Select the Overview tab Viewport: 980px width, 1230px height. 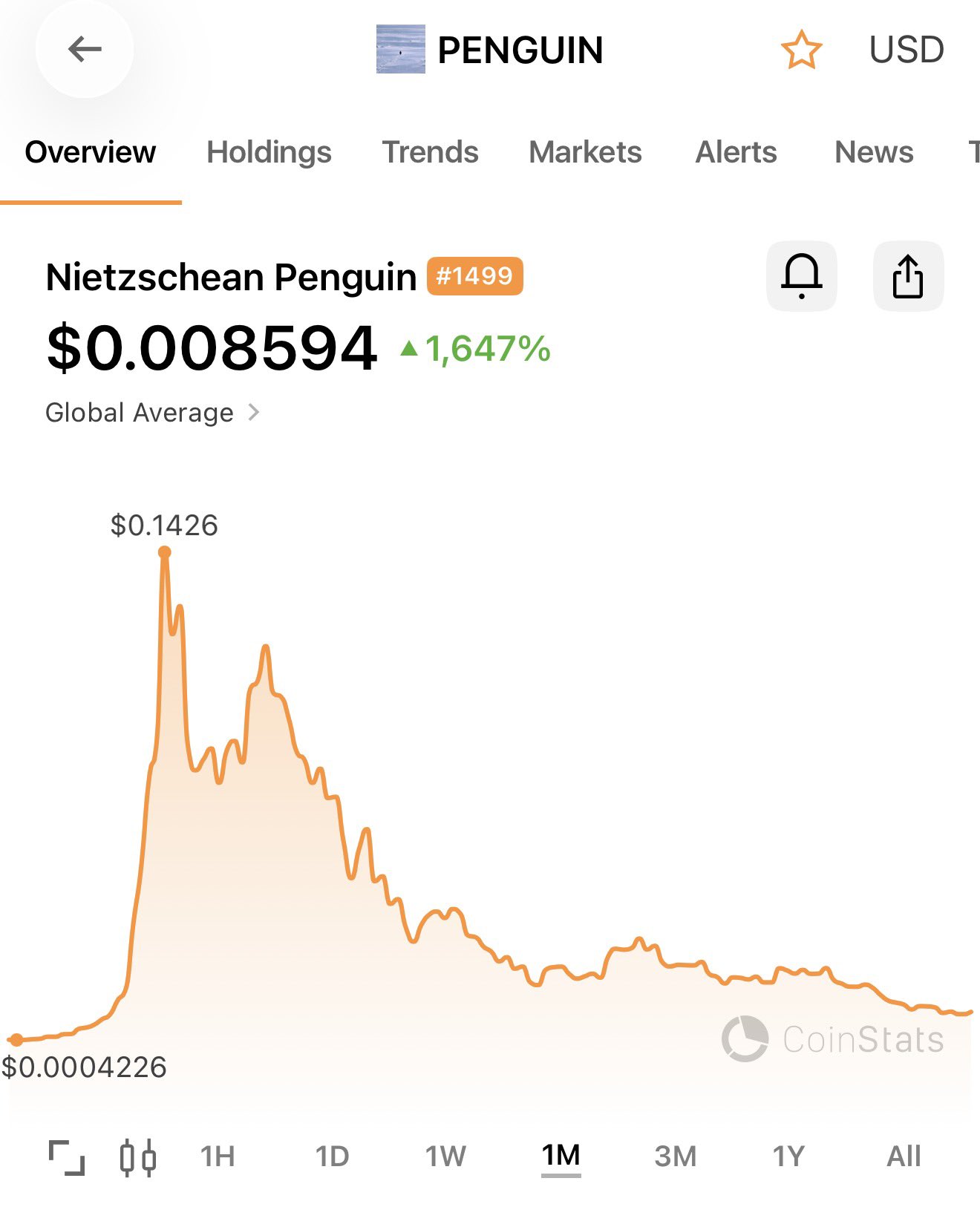(x=91, y=152)
